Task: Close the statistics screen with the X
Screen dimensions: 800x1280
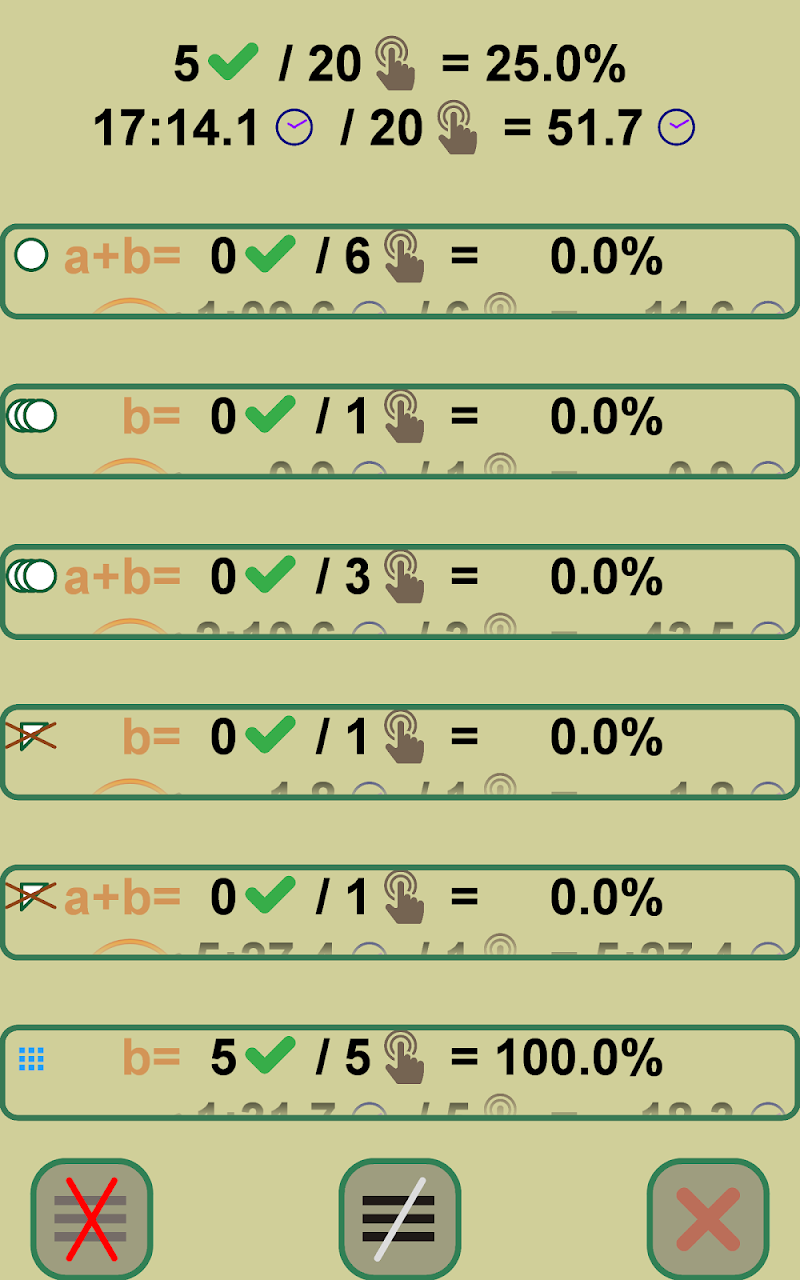Action: [x=708, y=1219]
